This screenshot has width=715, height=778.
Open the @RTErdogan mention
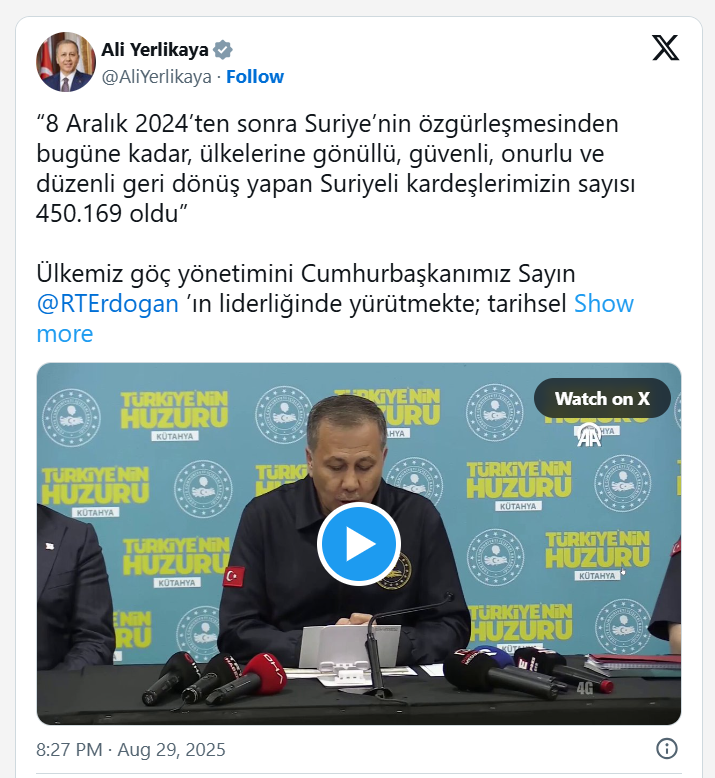pos(107,304)
